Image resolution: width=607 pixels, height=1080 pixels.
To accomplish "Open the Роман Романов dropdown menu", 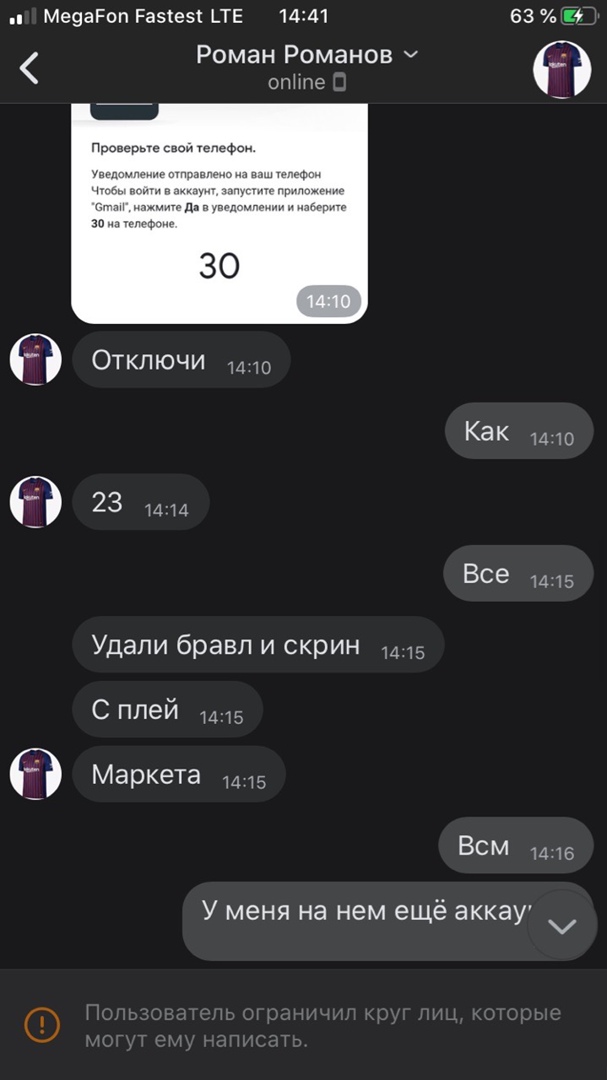I will [409, 55].
